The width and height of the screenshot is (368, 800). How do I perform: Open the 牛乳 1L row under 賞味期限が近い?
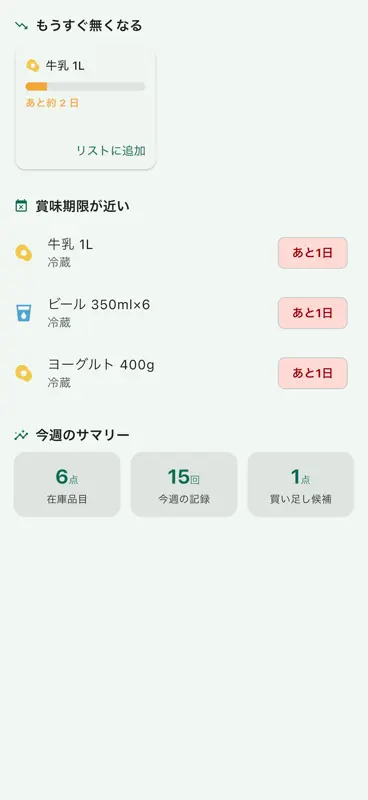point(184,253)
